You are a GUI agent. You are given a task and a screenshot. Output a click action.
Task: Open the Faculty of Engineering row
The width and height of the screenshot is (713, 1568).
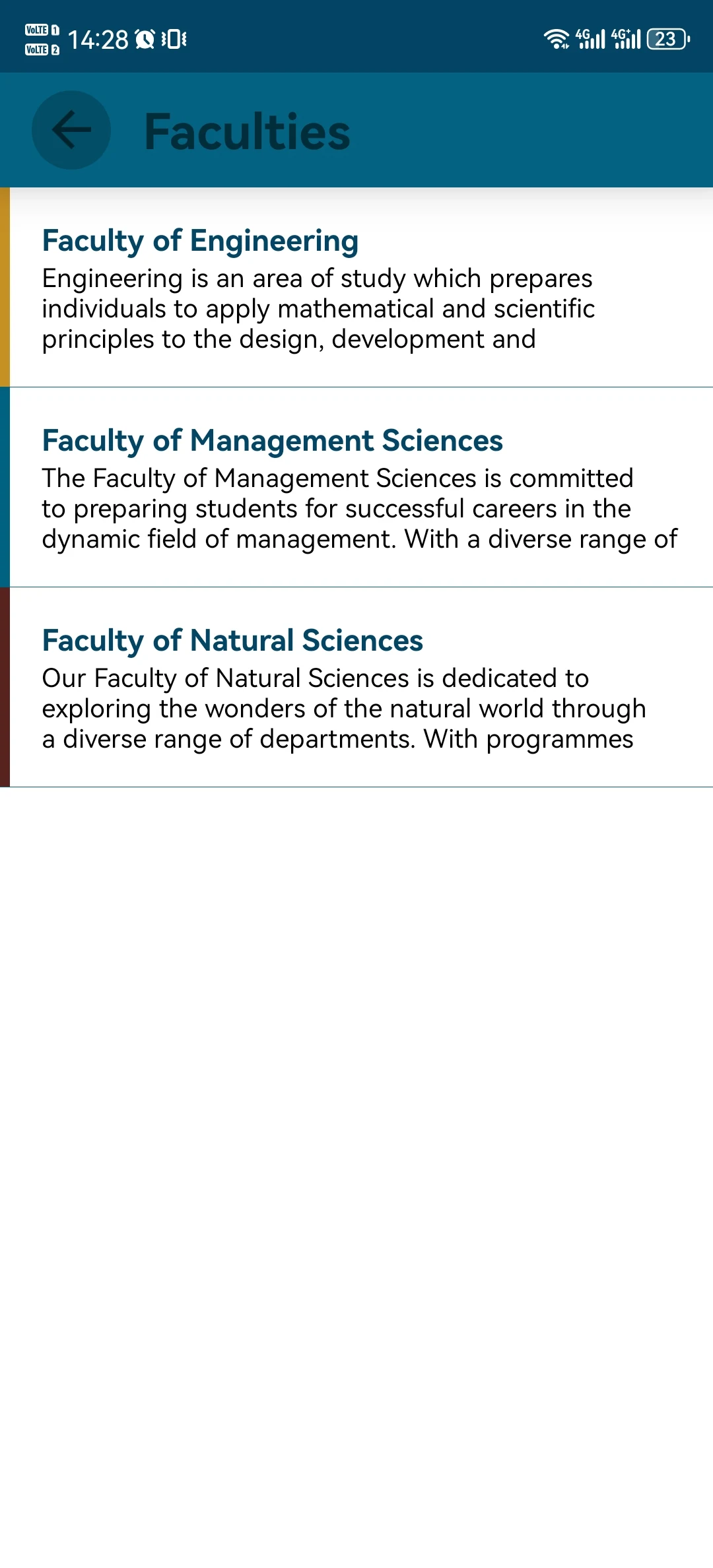point(356,287)
